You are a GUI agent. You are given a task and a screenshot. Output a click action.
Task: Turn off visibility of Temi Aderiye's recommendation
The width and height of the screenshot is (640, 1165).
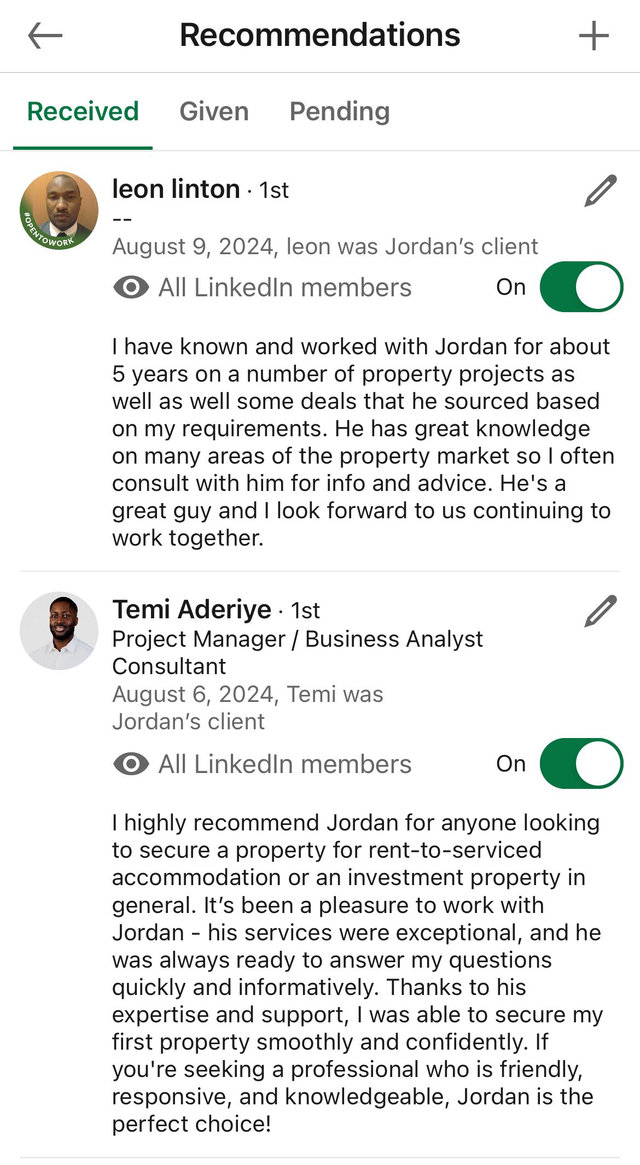coord(581,763)
